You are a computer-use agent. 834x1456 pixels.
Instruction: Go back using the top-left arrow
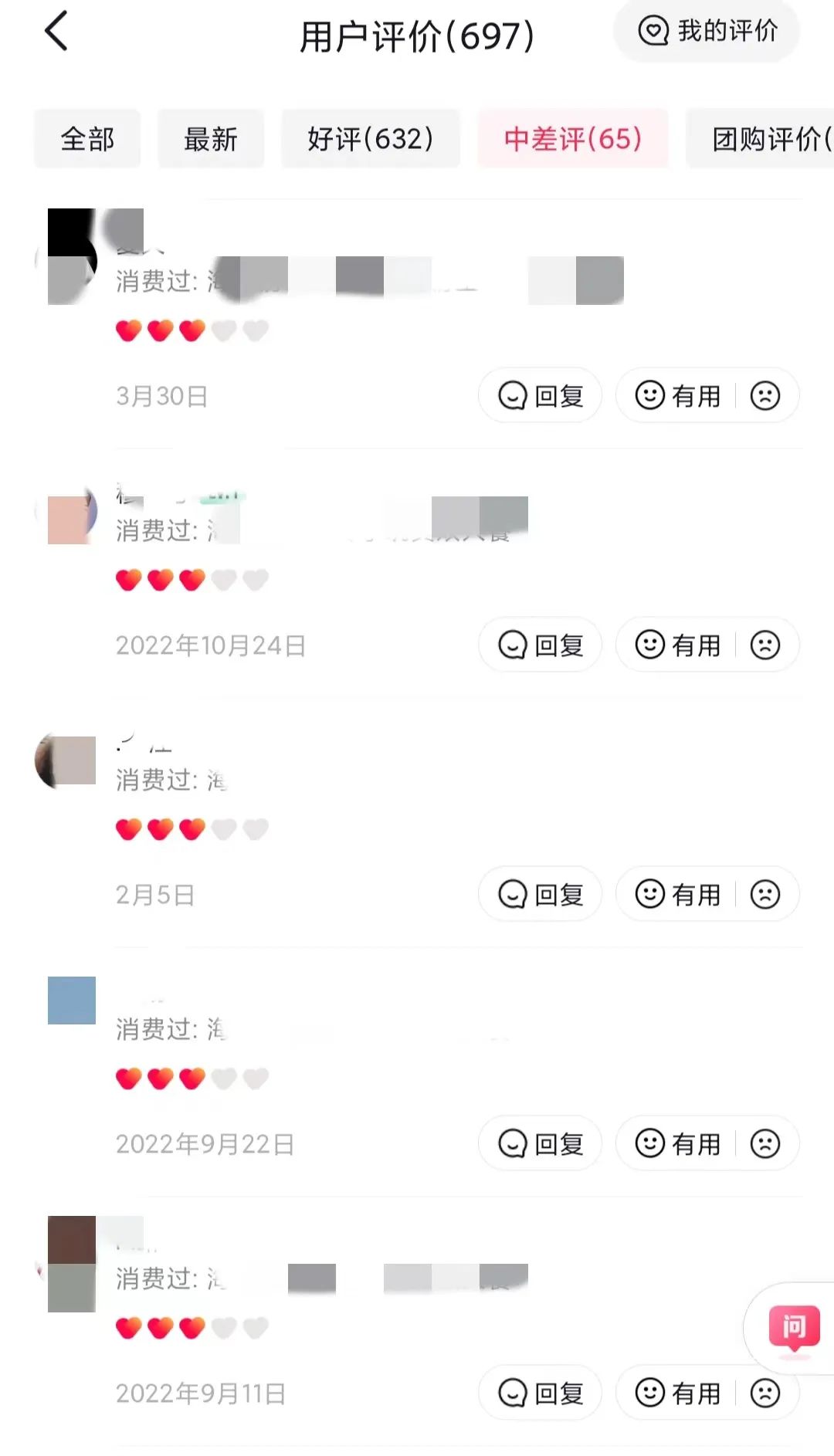(56, 32)
